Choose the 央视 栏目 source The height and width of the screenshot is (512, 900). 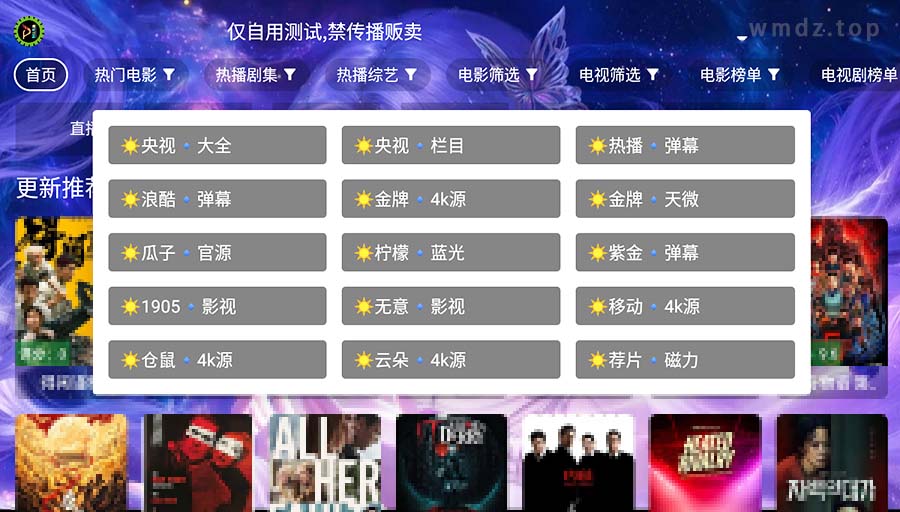[451, 145]
